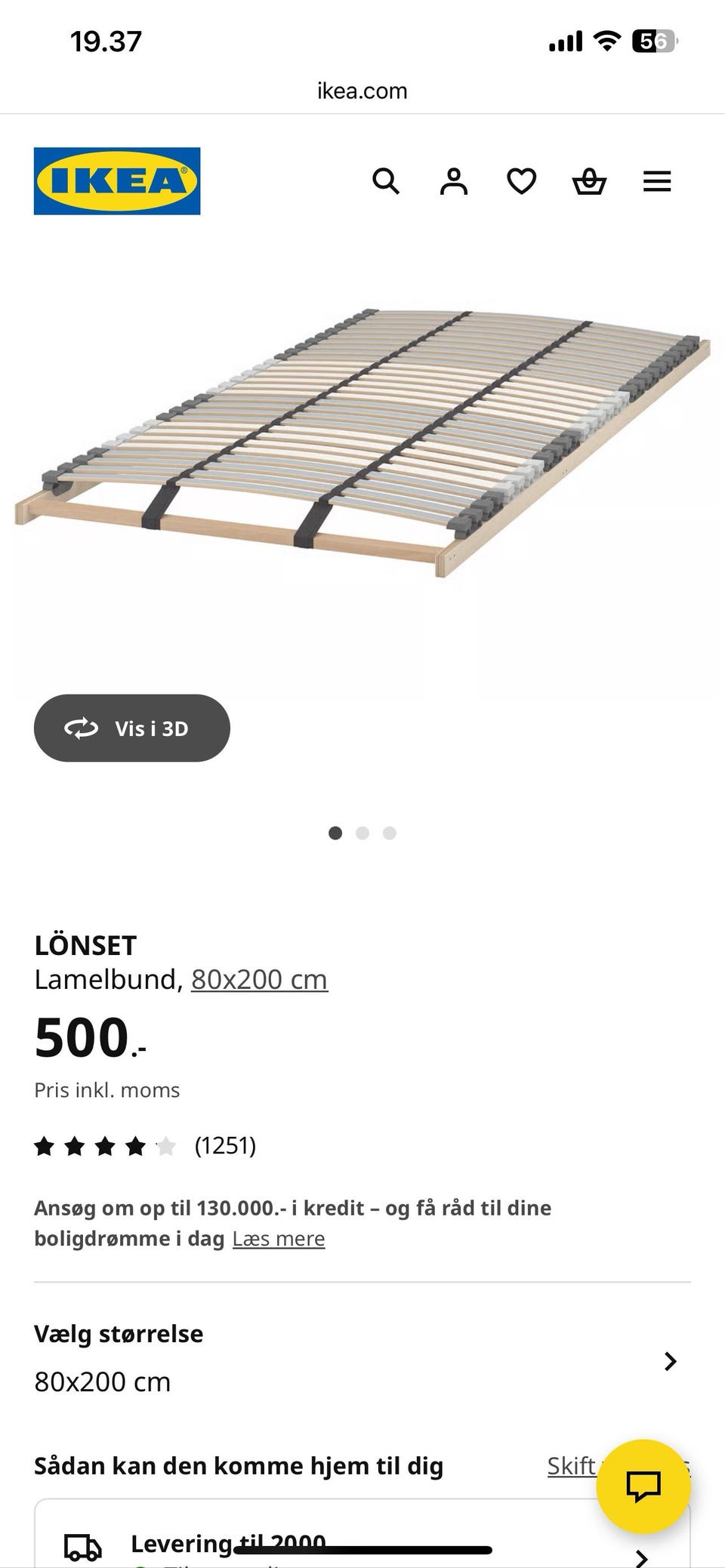Expand the Vælg størrelse size picker

coord(362,1360)
